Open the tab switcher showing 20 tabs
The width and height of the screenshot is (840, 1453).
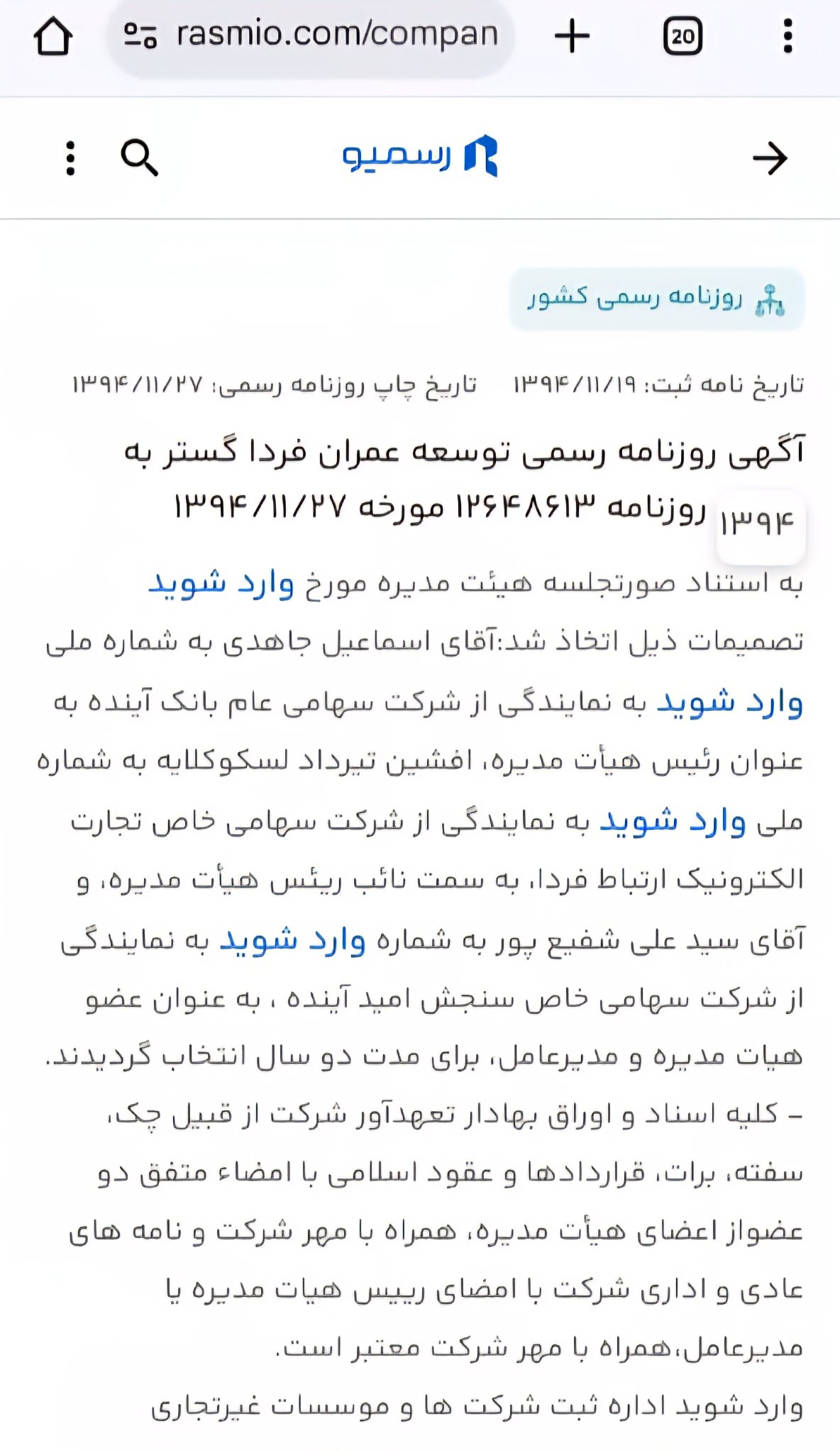click(x=682, y=36)
